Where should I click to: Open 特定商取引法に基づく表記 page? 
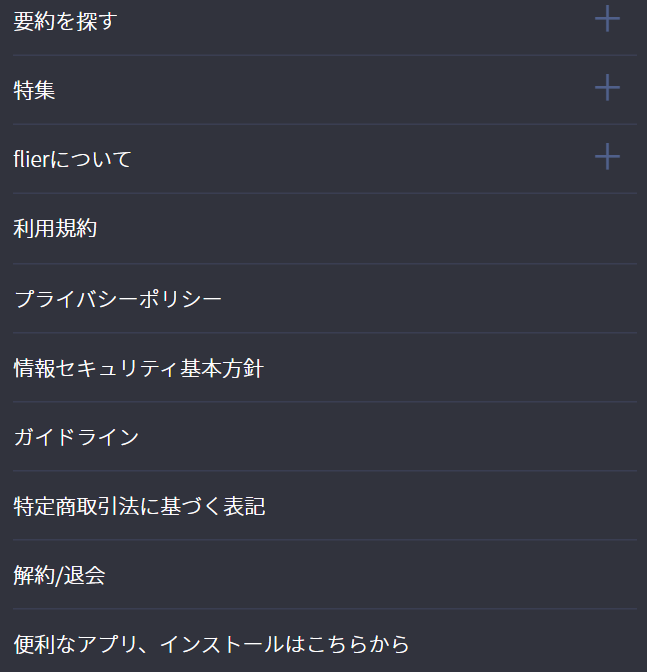click(x=139, y=506)
